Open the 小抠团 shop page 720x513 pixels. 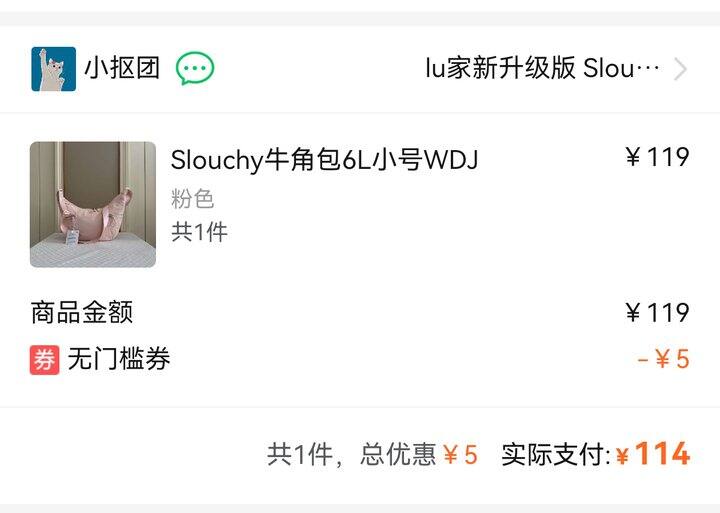pos(121,69)
